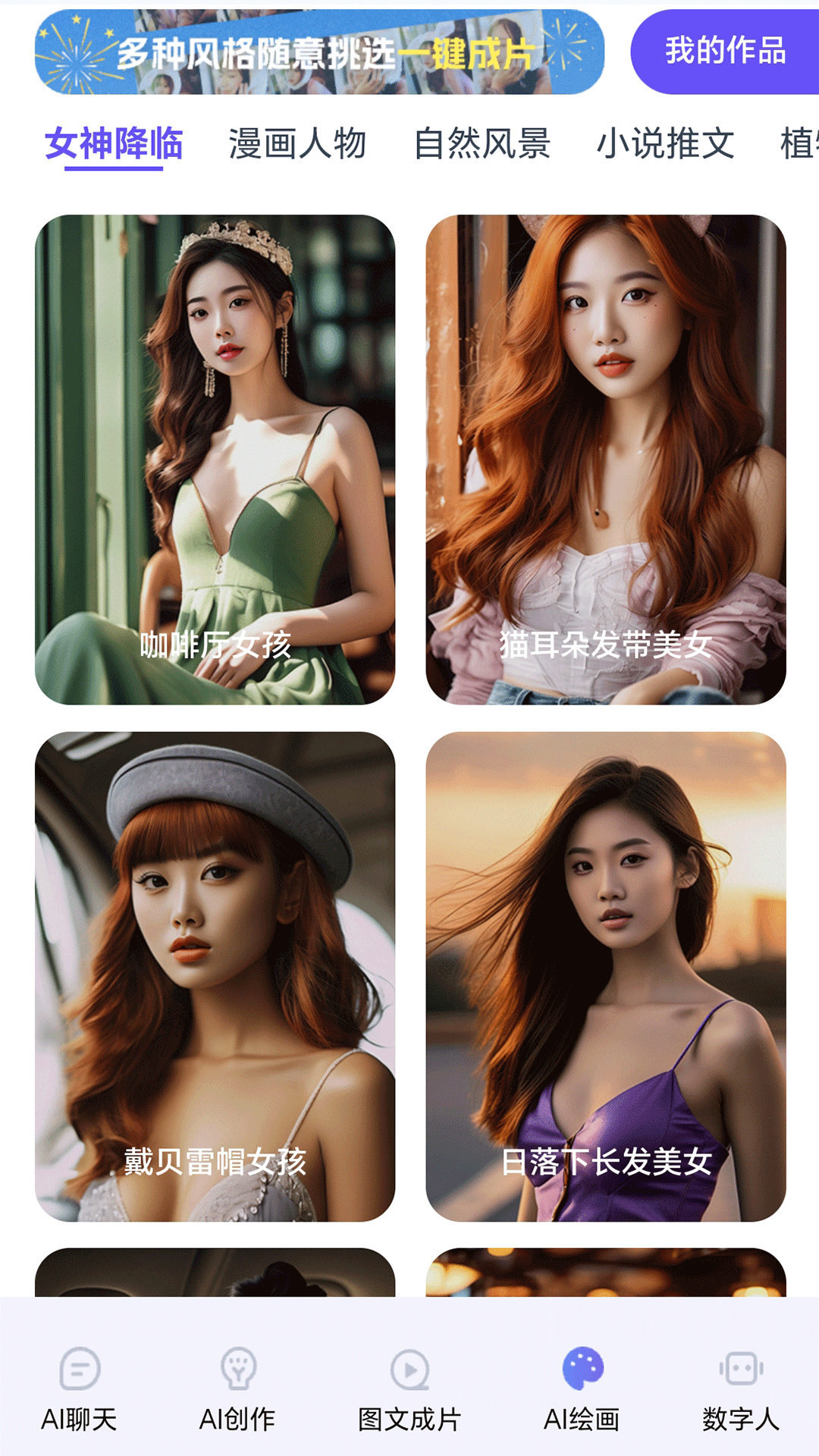
Task: Select the 女神降临 category tab
Action: (x=114, y=144)
